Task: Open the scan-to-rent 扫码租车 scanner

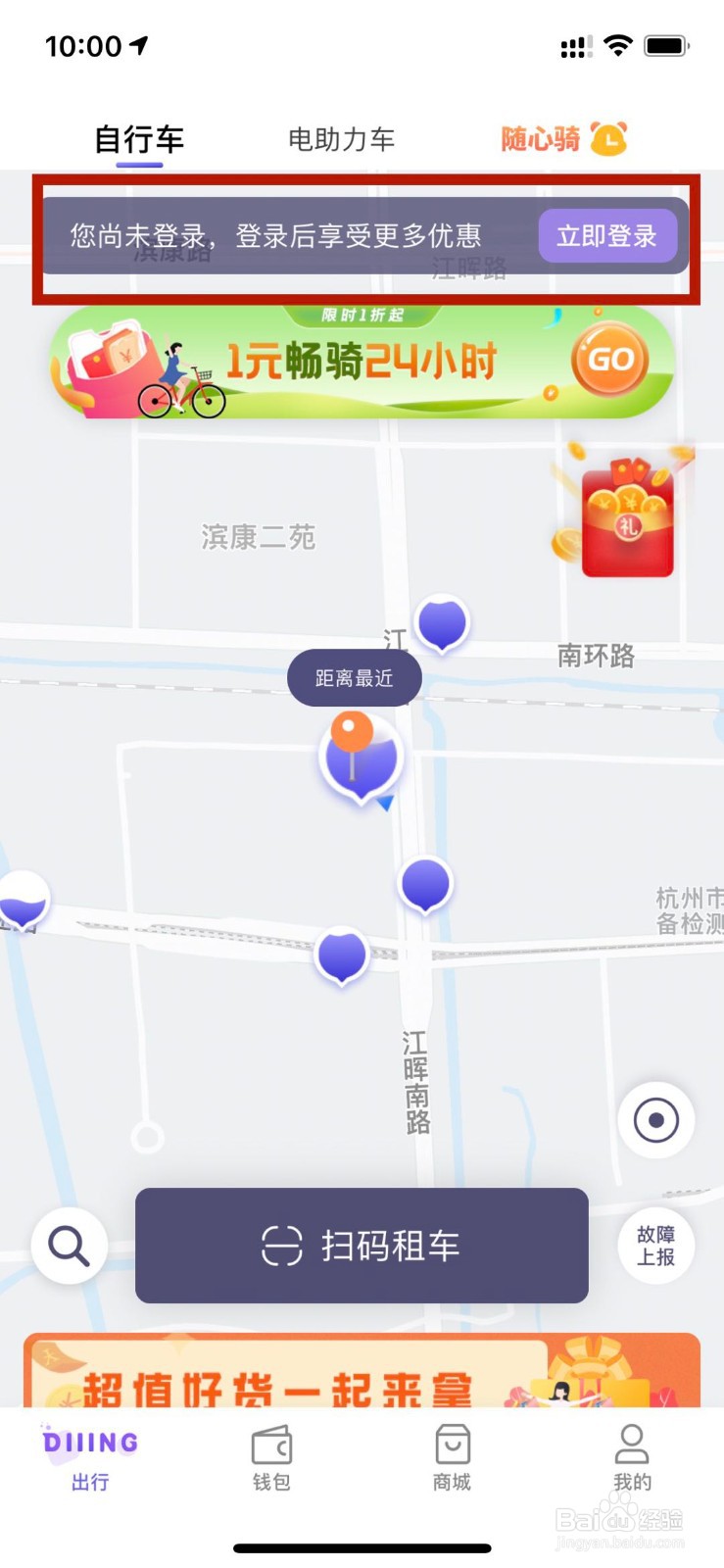Action: pos(361,1246)
